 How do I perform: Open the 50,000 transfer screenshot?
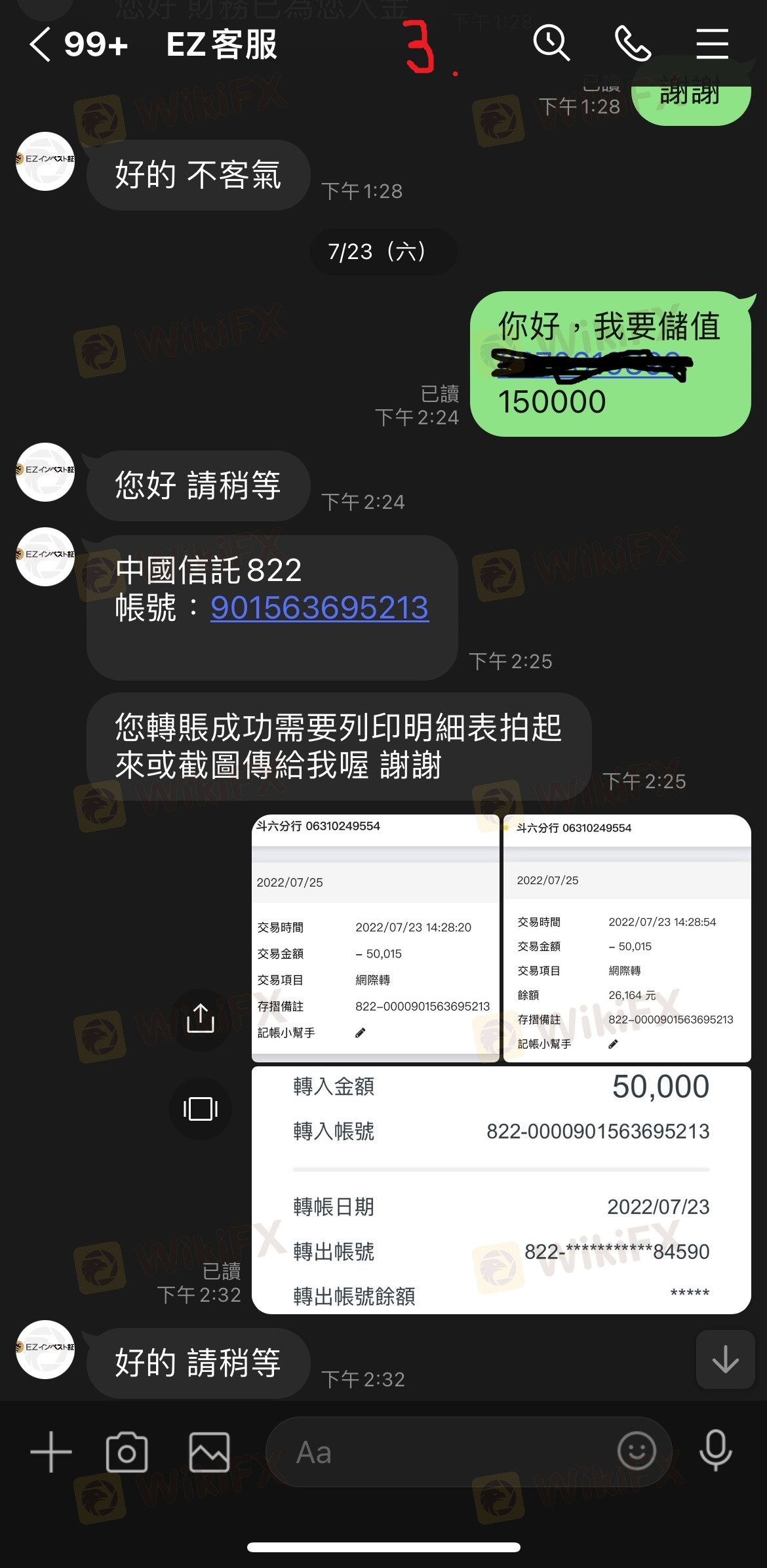point(501,1190)
